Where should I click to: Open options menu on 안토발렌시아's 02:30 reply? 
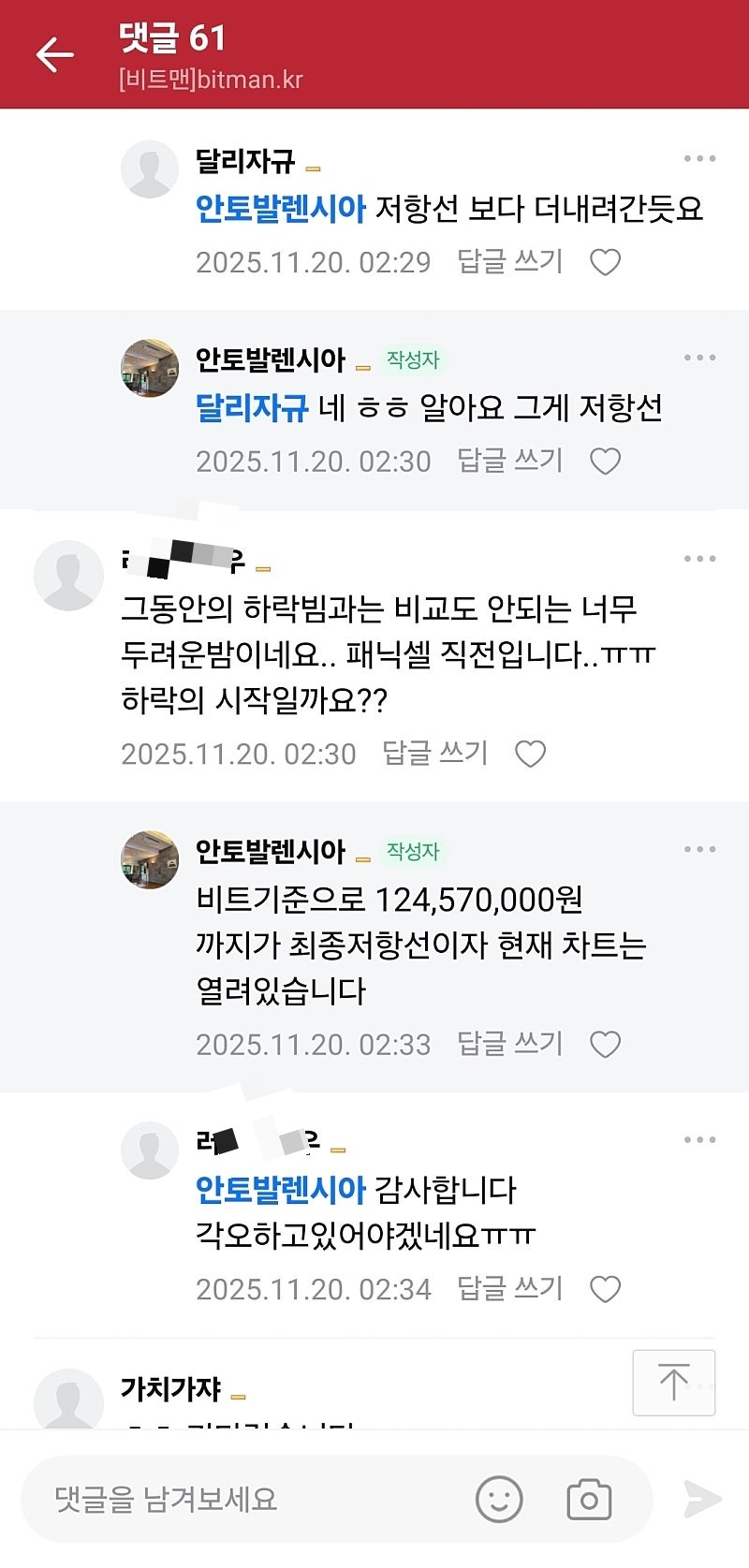(x=699, y=358)
